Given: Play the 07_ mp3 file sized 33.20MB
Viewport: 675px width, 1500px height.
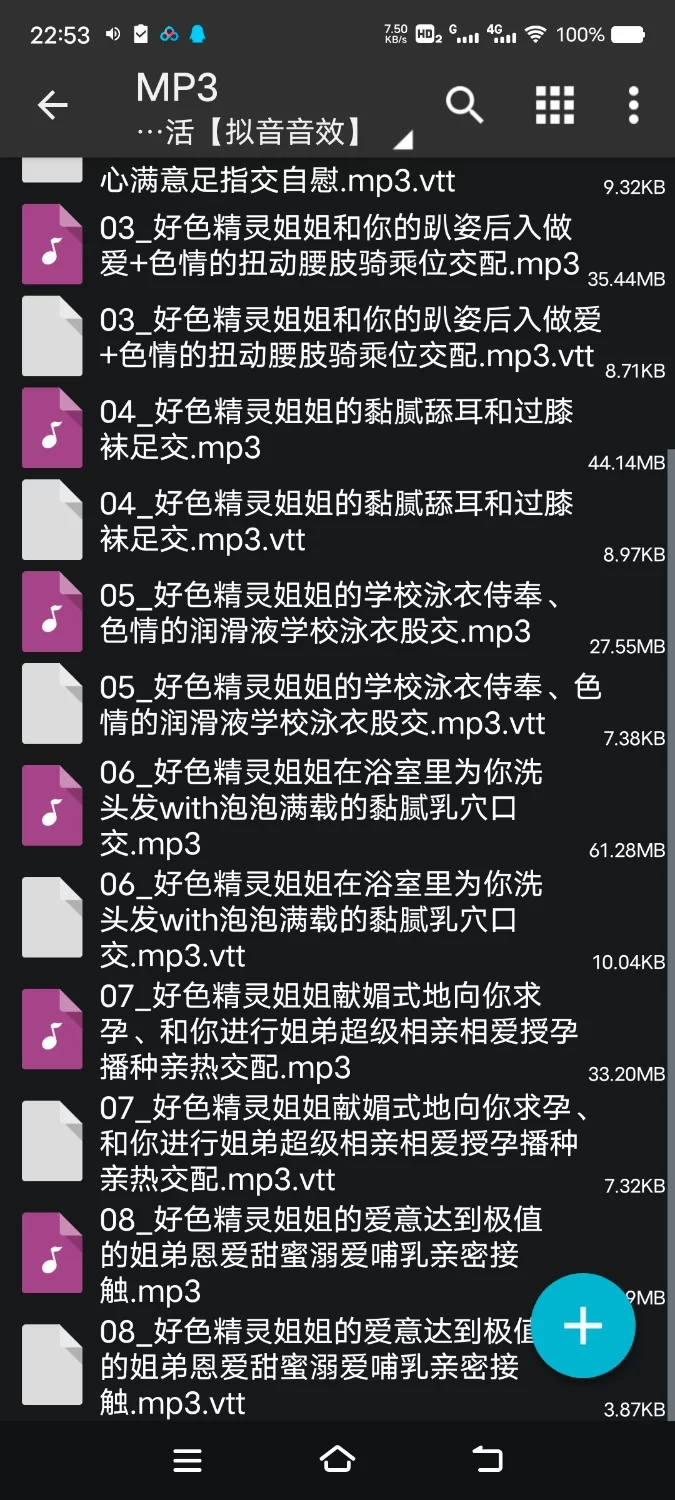Looking at the screenshot, I should [338, 1032].
